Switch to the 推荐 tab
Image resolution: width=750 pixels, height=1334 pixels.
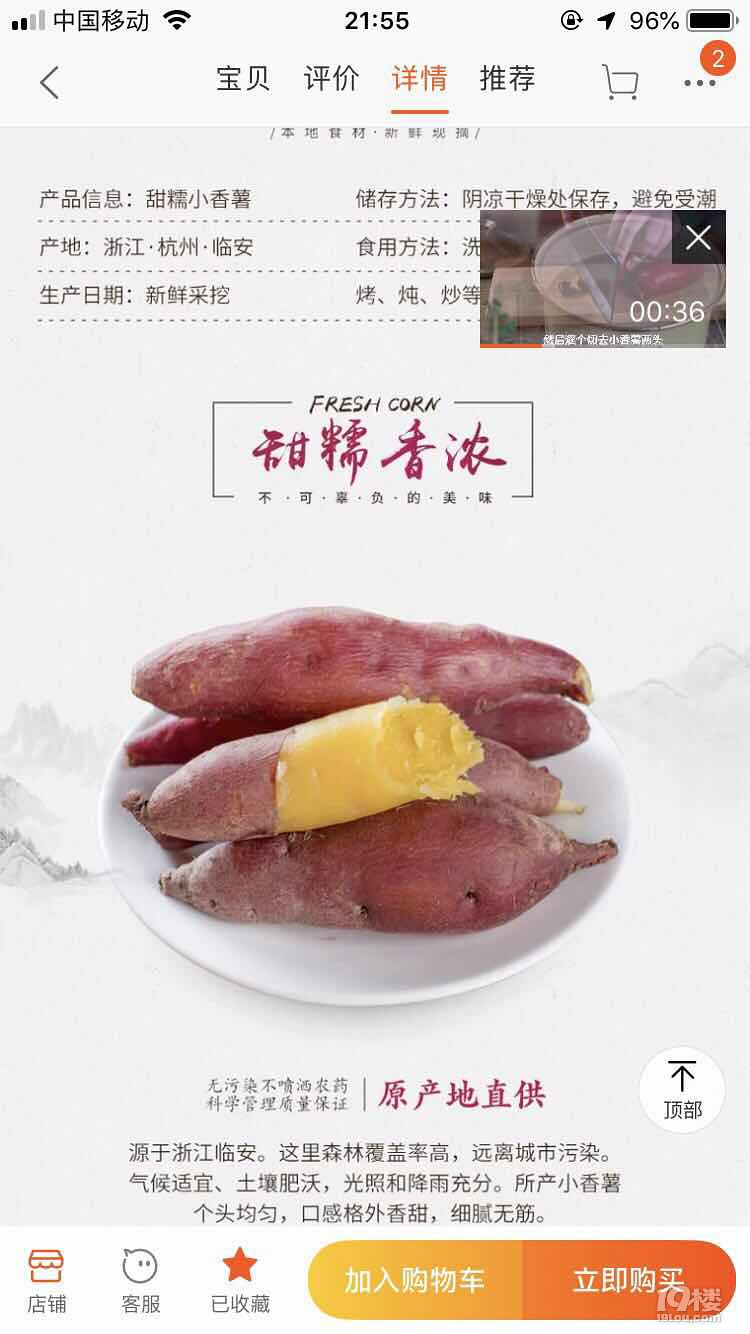[x=507, y=79]
